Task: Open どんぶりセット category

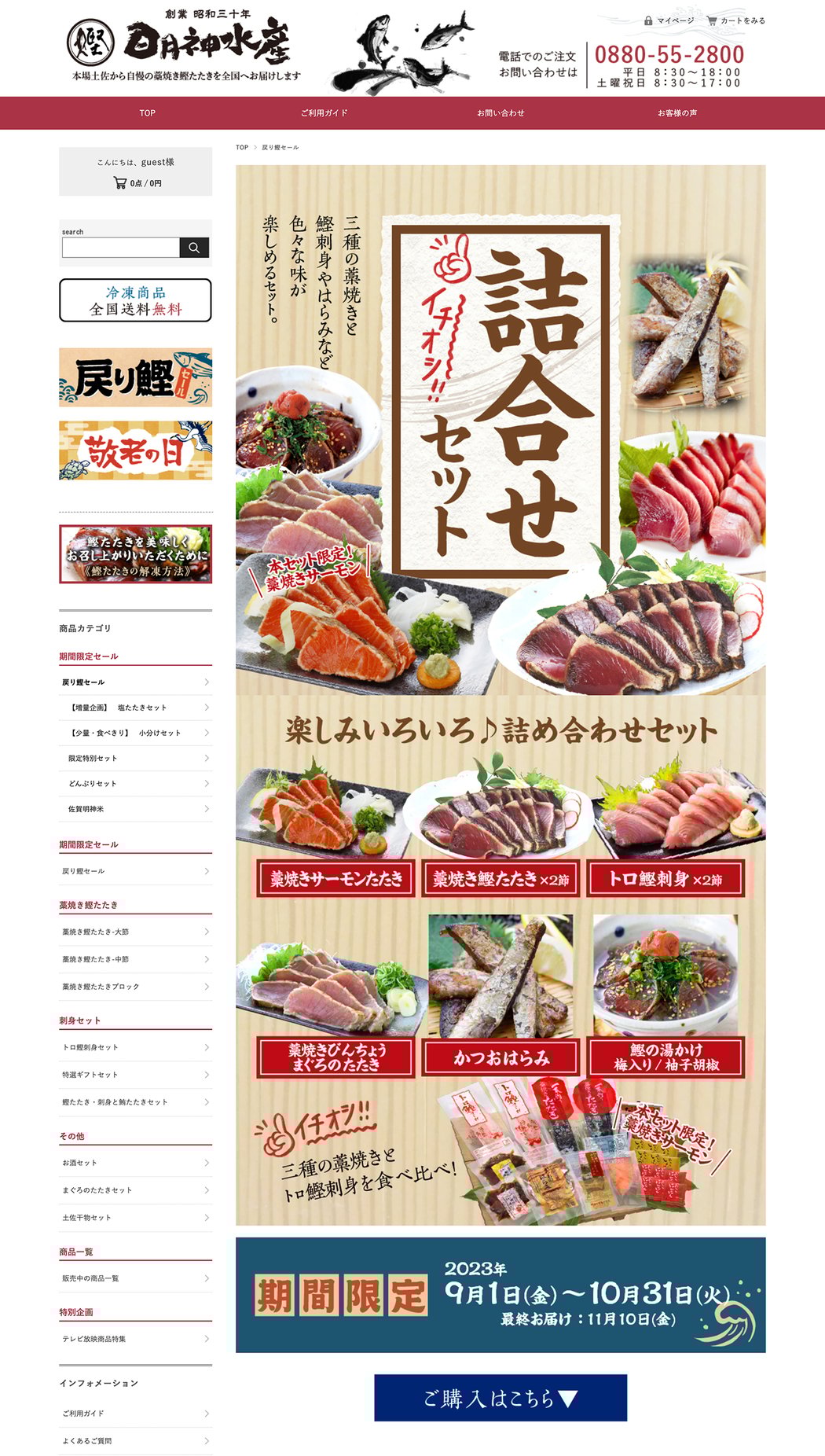Action: coord(135,784)
